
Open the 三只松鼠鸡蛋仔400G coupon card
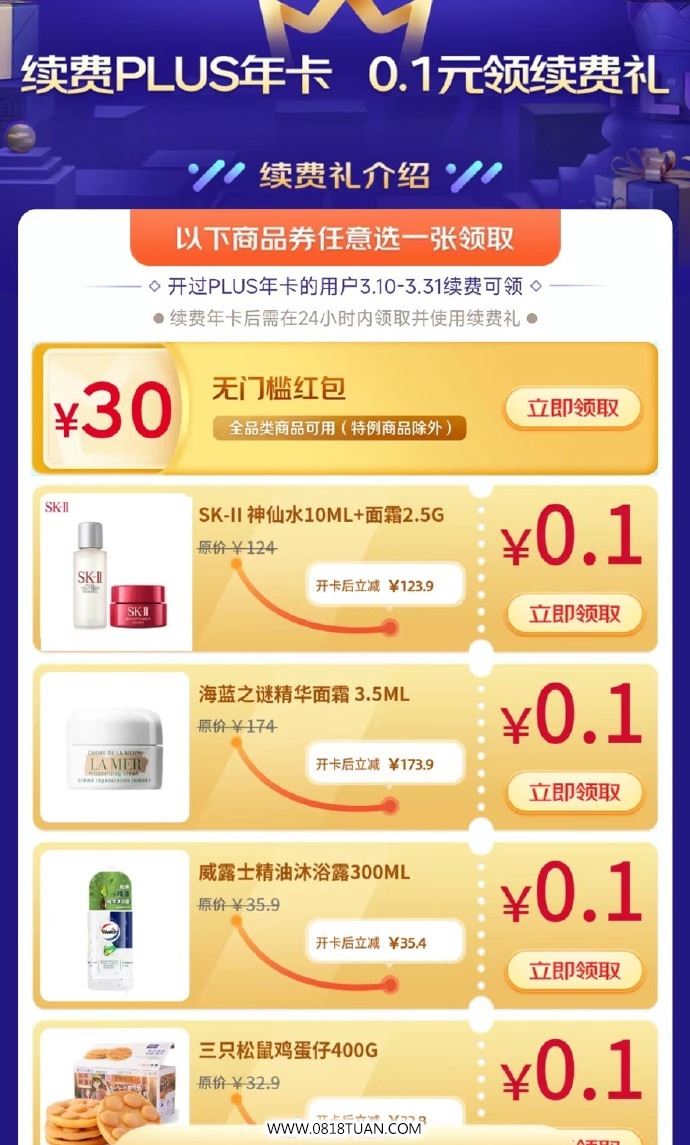coord(345,1084)
